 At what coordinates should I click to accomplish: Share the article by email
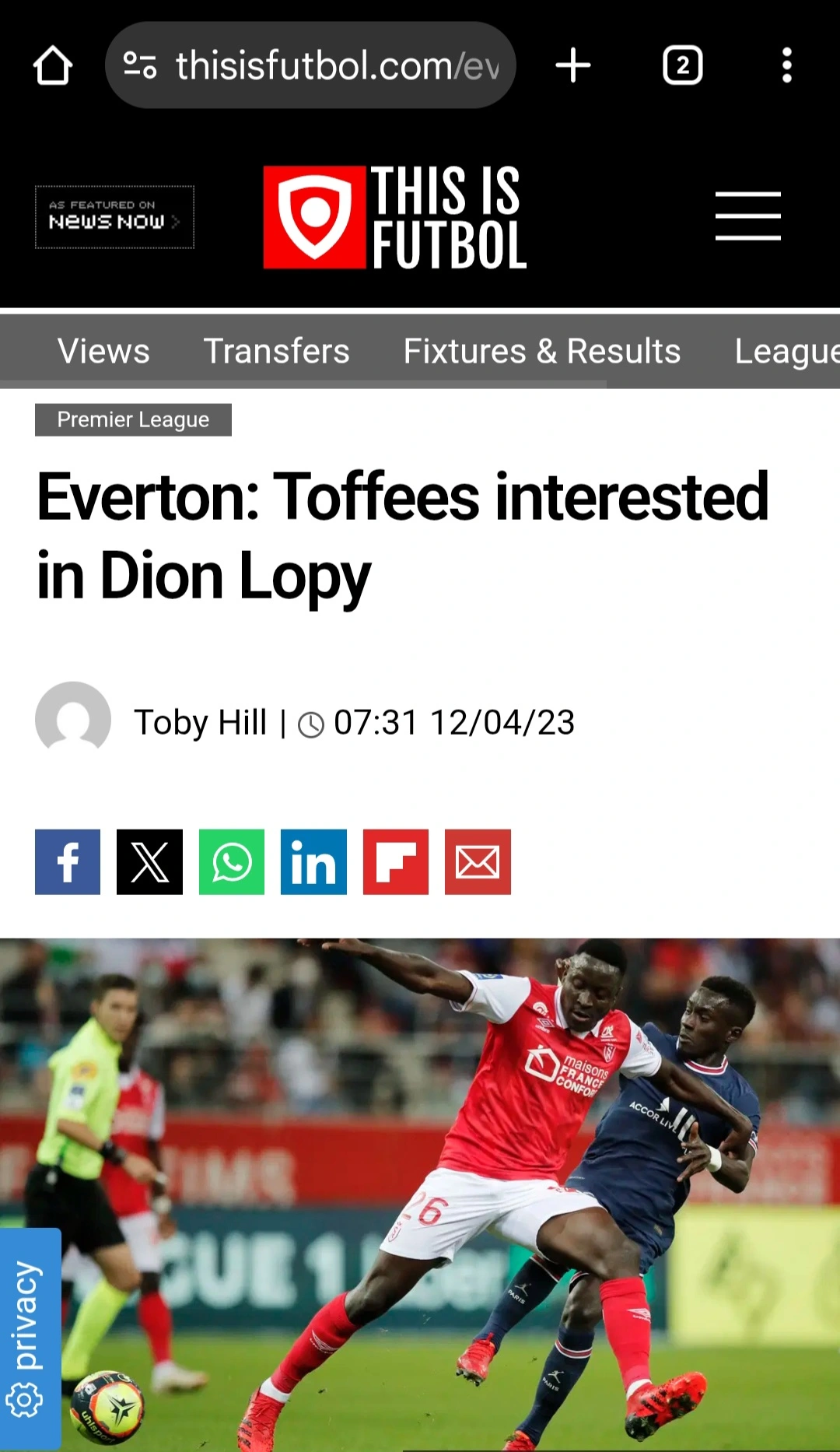[478, 862]
